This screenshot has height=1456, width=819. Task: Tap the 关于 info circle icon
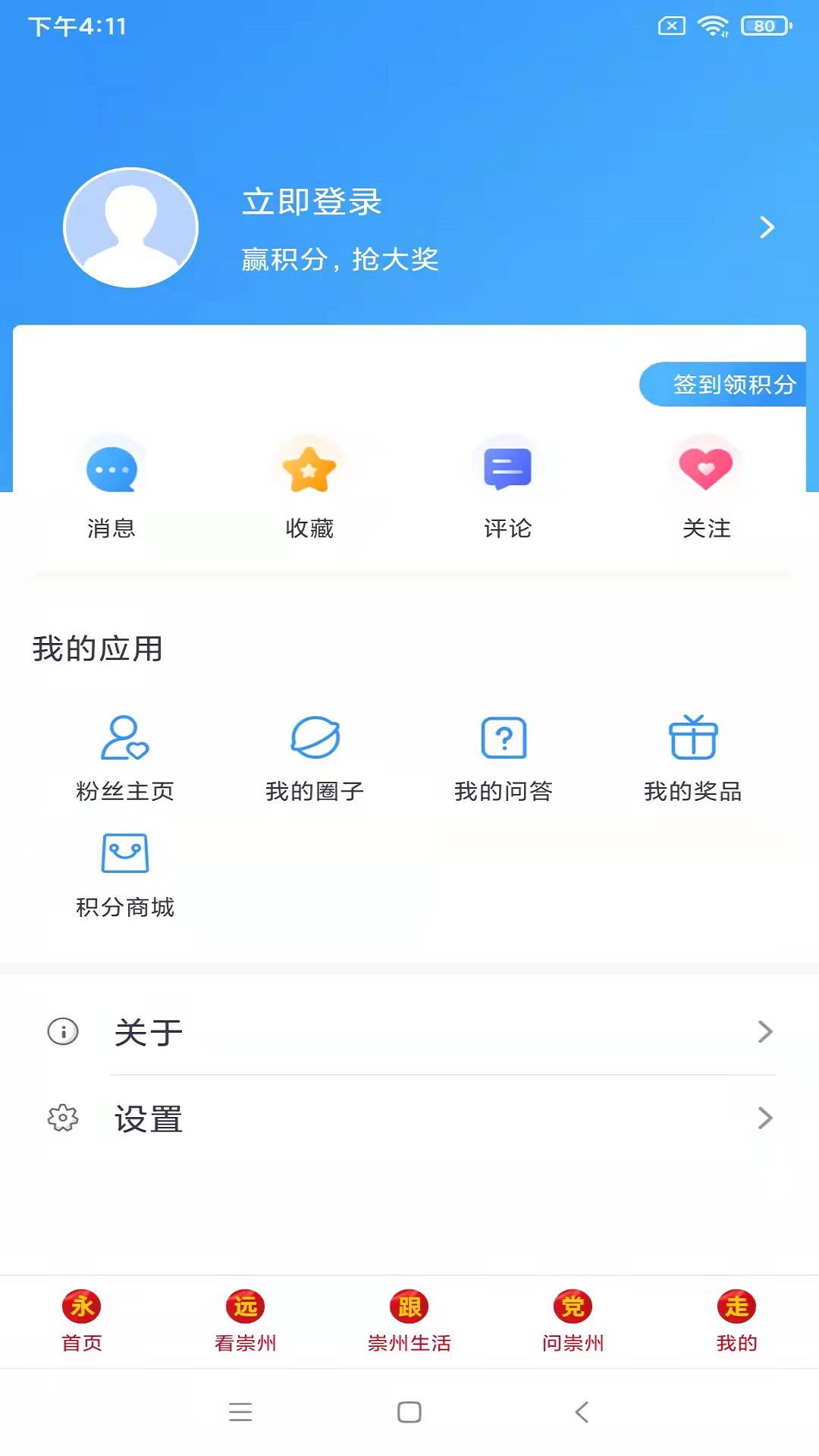pos(63,1031)
